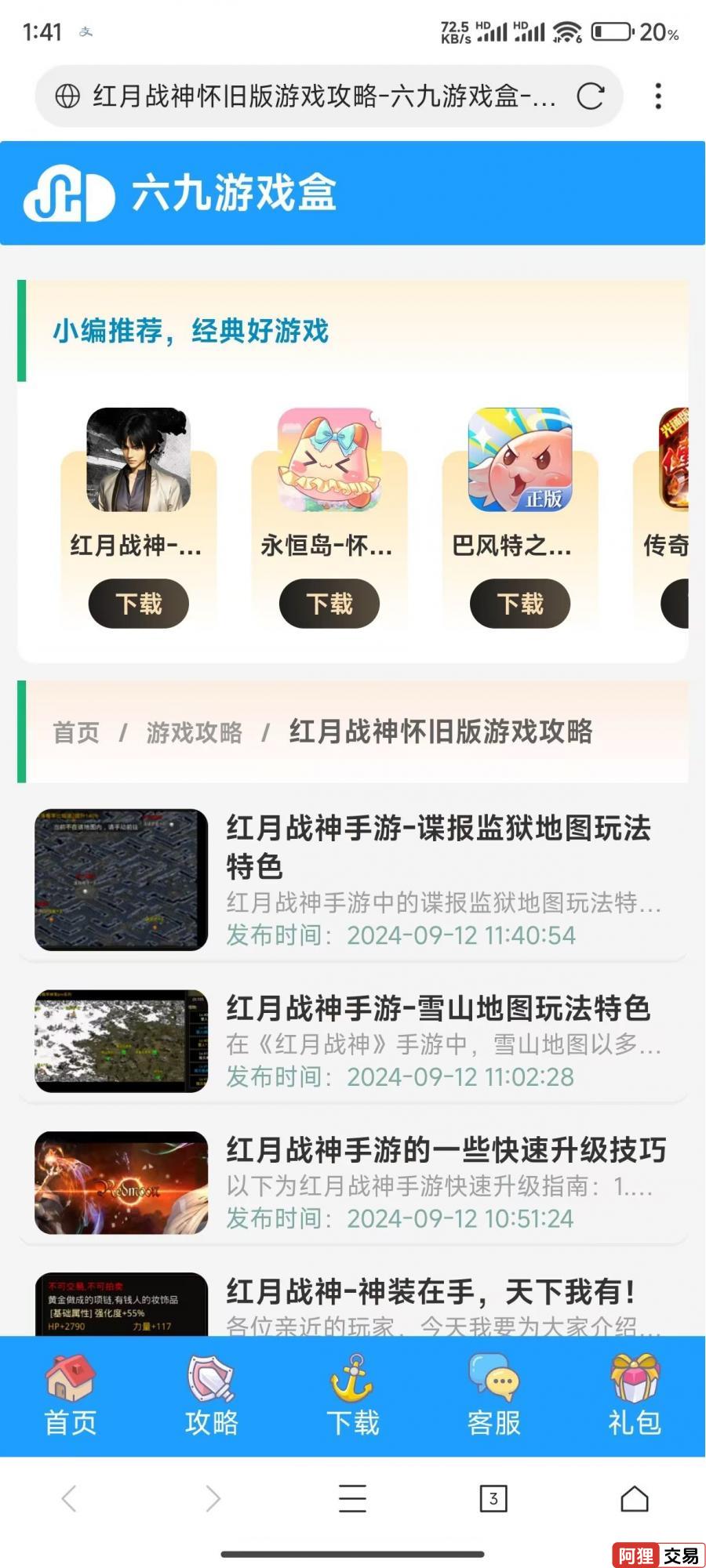The height and width of the screenshot is (1568, 706).
Task: Download 永恒岛 game
Action: tap(329, 604)
